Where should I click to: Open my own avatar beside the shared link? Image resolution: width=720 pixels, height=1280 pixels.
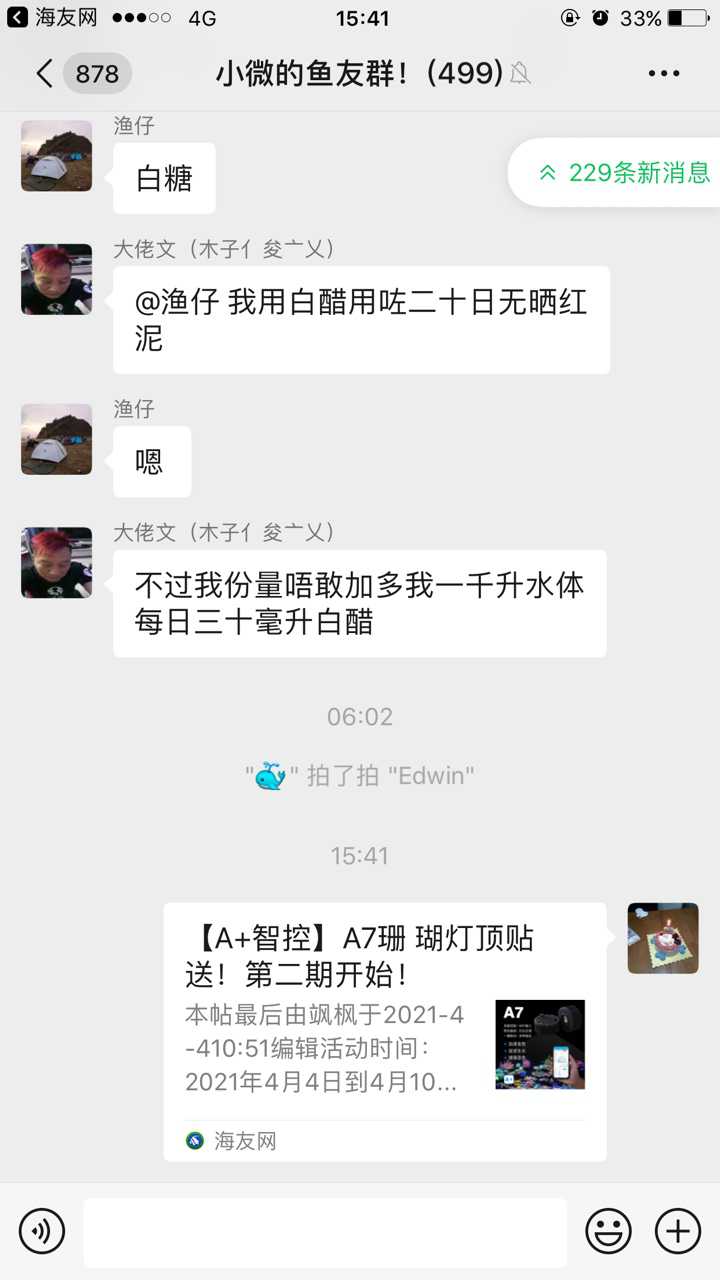(663, 938)
